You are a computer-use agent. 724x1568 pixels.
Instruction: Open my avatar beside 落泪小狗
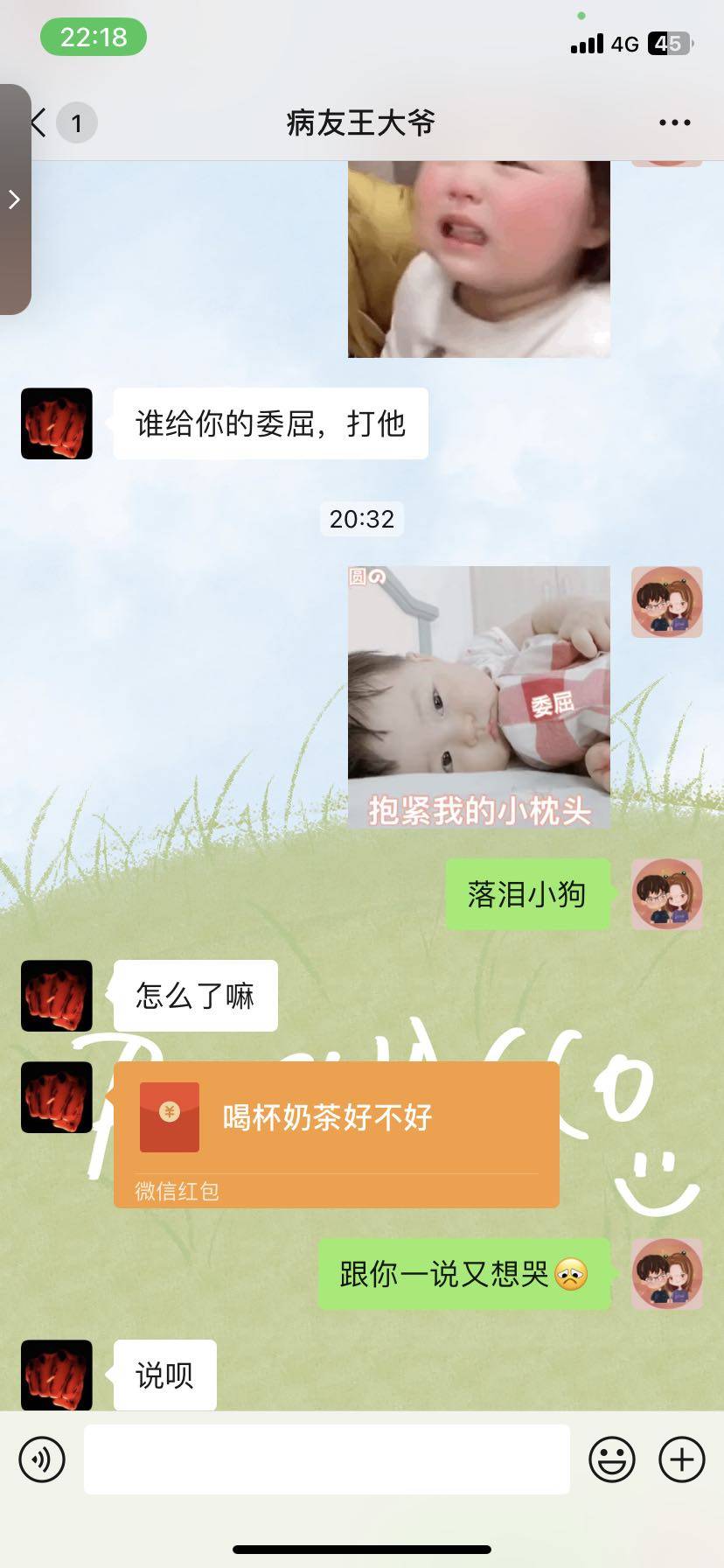tap(667, 894)
